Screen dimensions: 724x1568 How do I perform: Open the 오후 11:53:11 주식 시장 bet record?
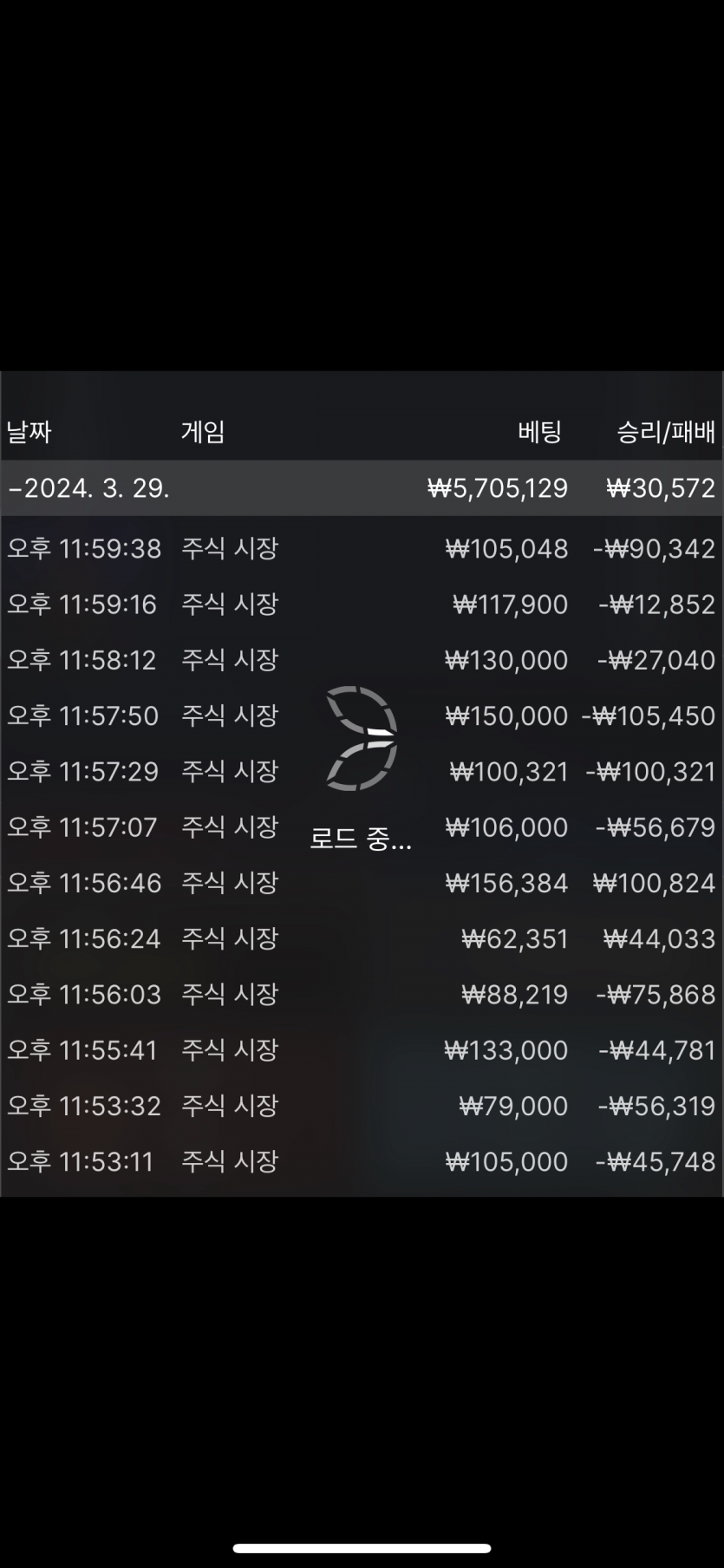[362, 1161]
